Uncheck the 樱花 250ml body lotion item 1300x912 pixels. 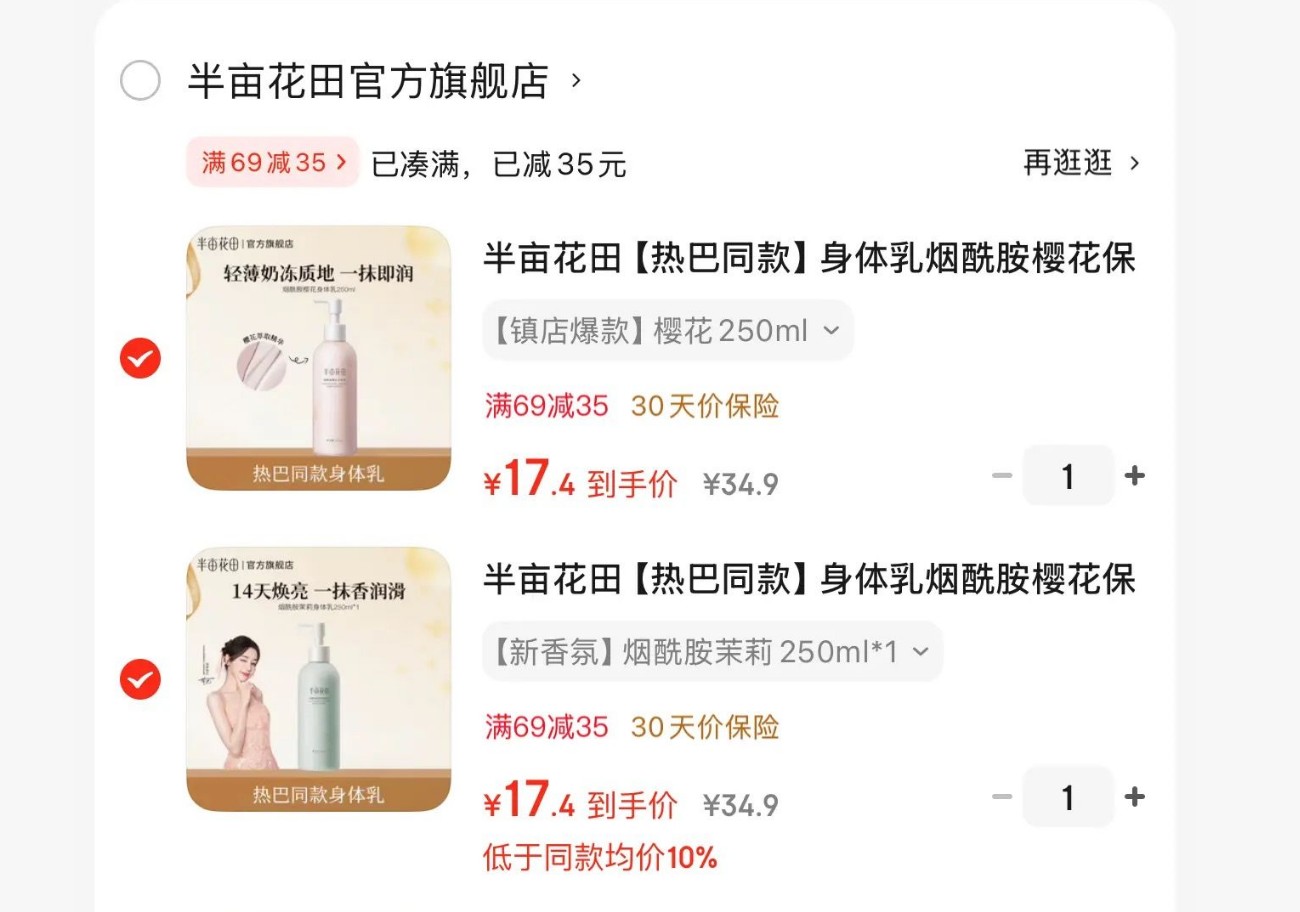pyautogui.click(x=140, y=358)
